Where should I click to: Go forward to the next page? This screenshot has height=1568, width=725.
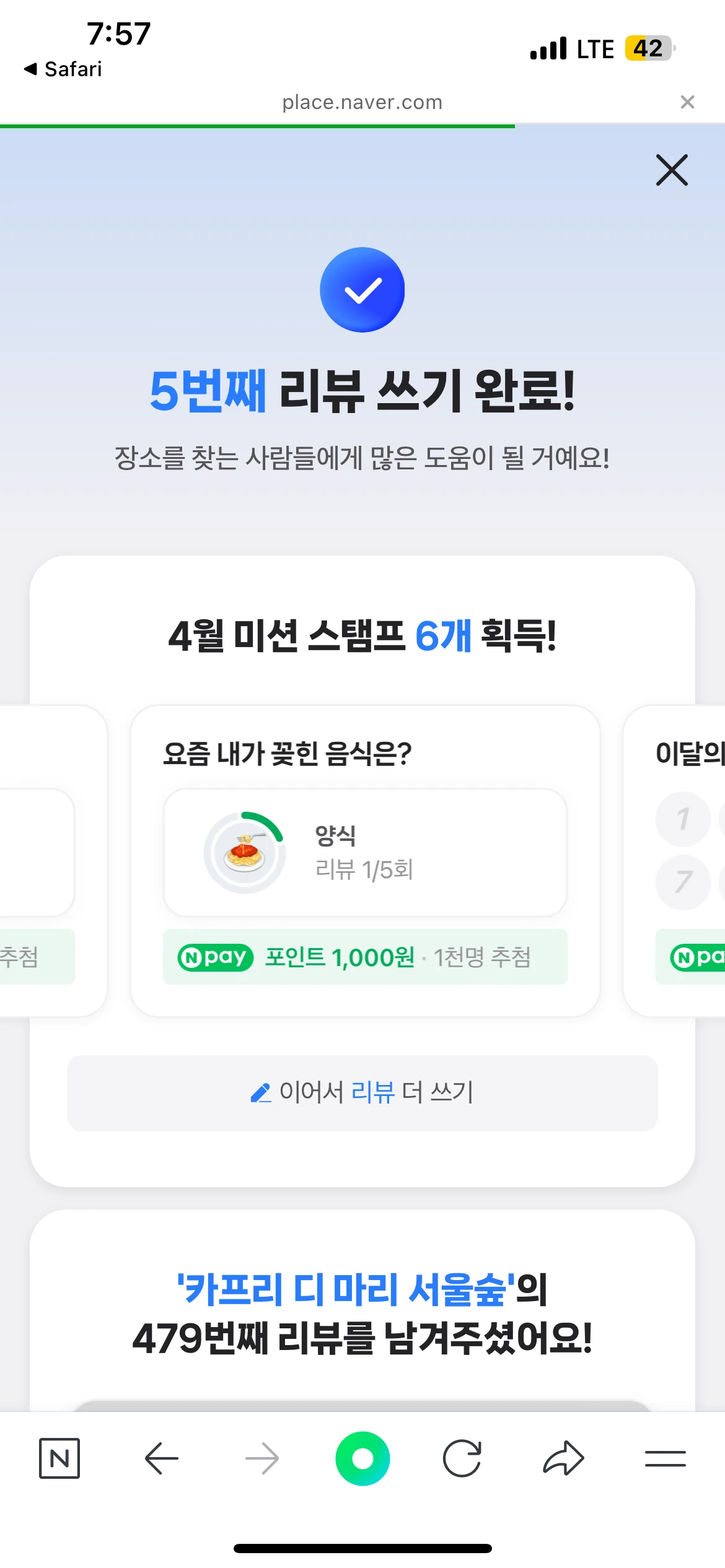262,1458
